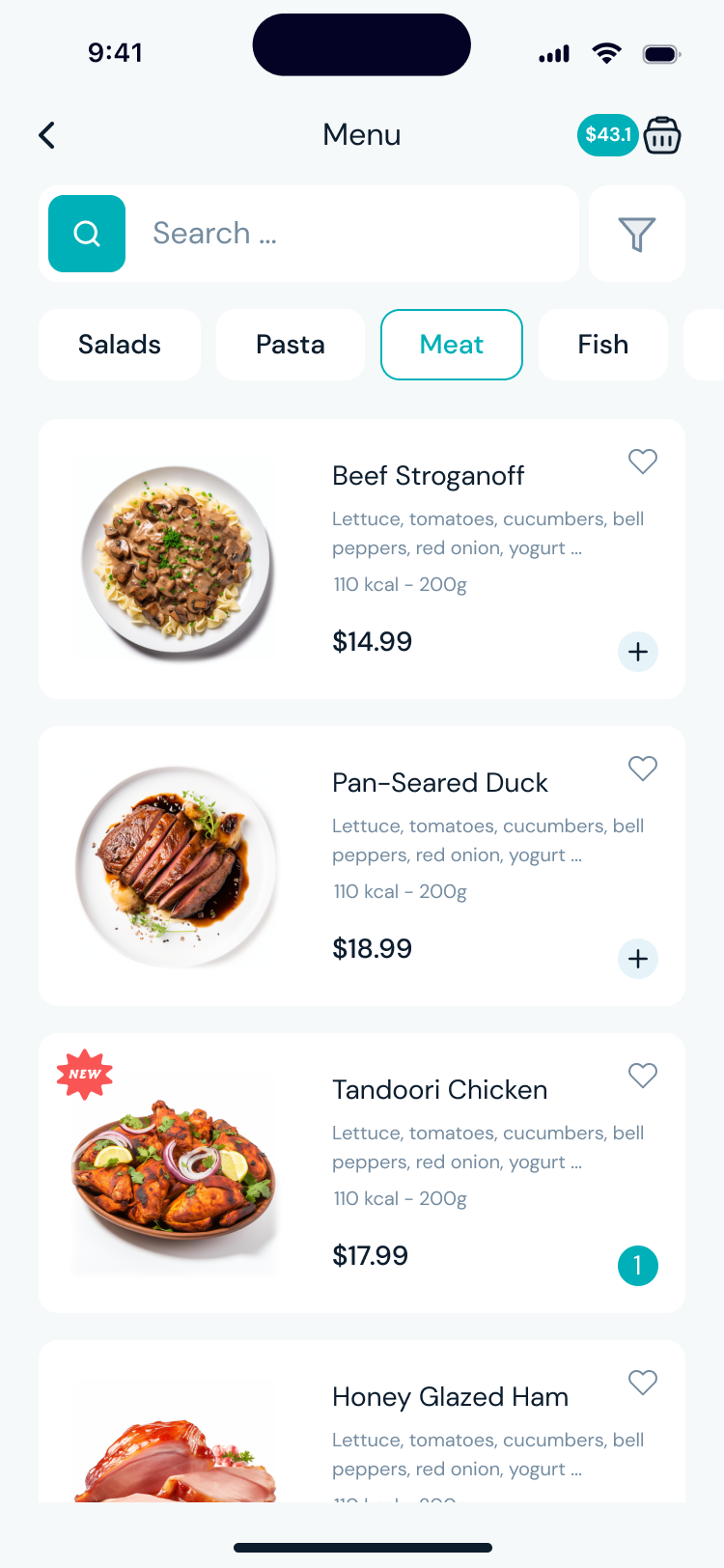Add Pan-Seared Duck to the basket
The image size is (724, 1568).
(638, 959)
